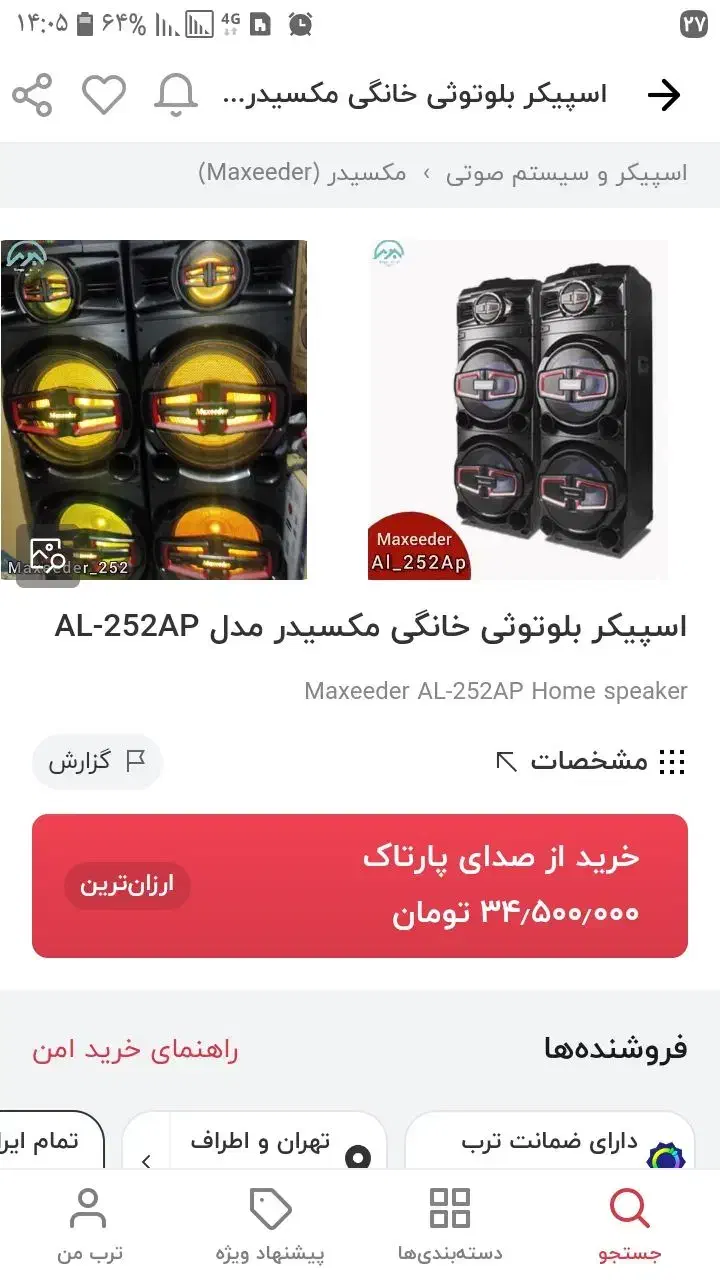
Task: Open notifications via the bell icon
Action: (175, 94)
